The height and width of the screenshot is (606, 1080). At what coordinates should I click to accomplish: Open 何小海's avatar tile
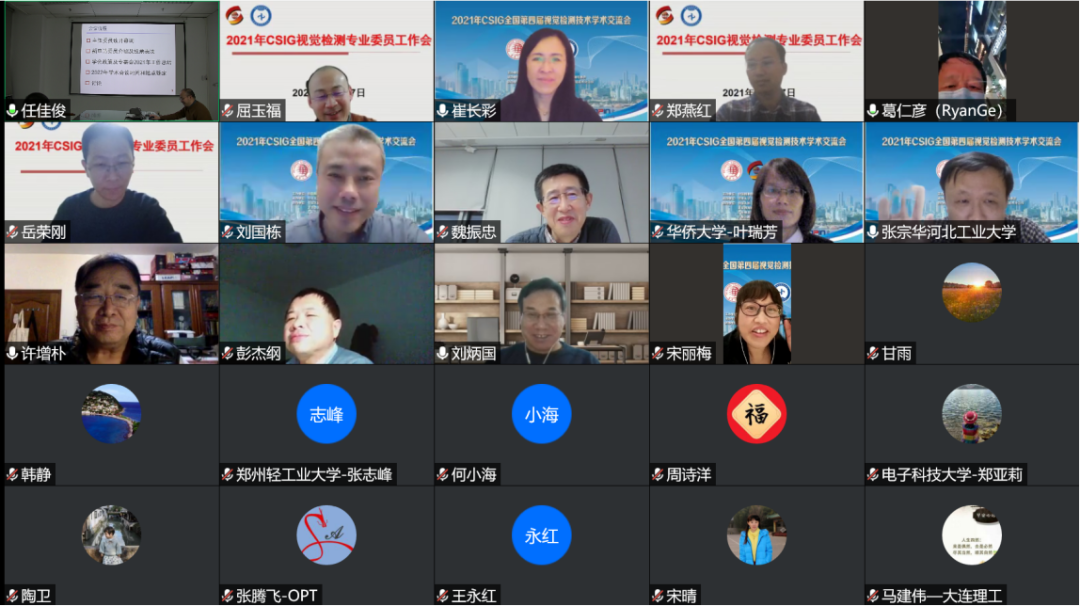coord(541,414)
